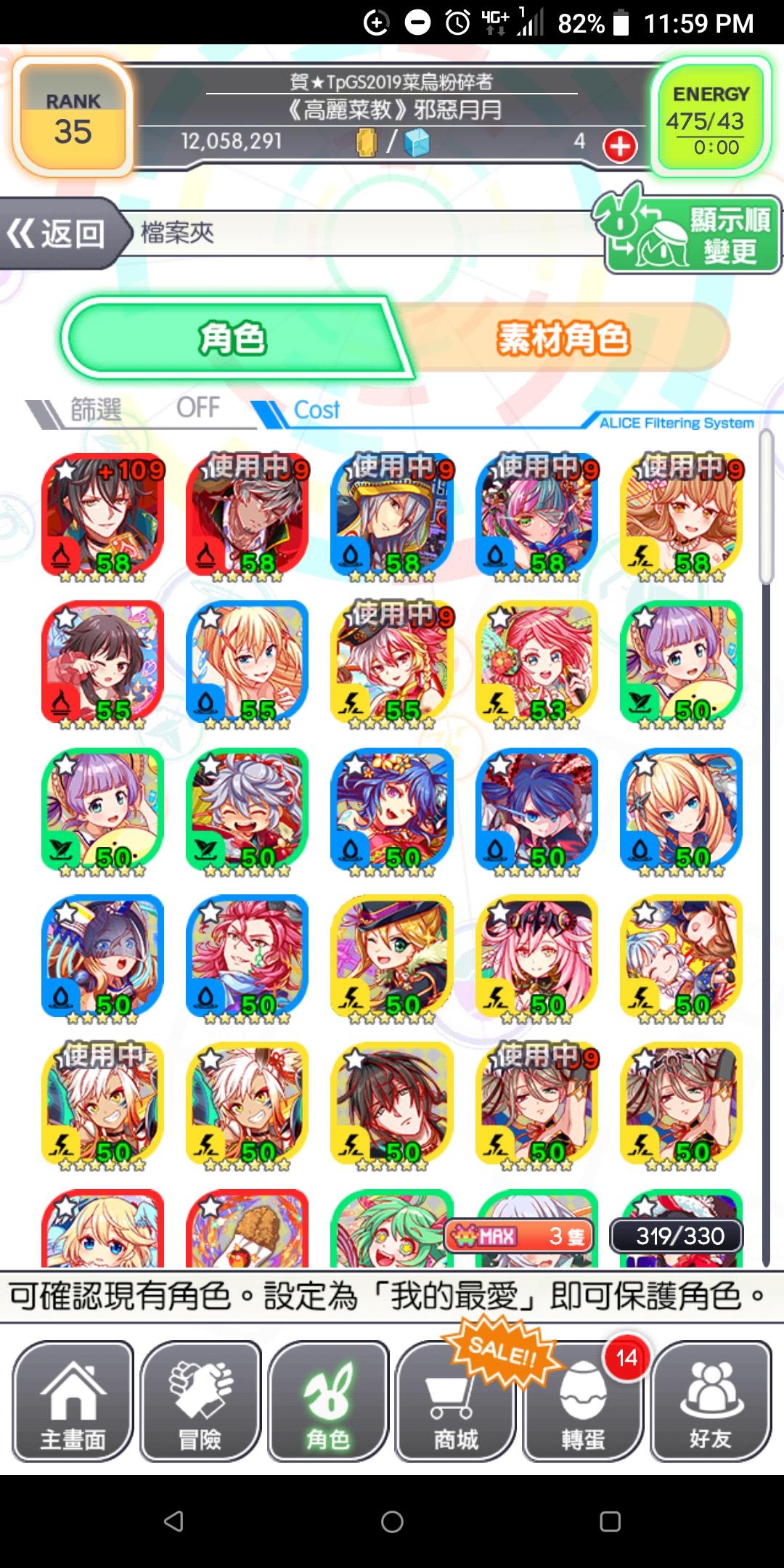Image resolution: width=784 pixels, height=1568 pixels.
Task: Open 角色 in the bottom navigation
Action: 328,1402
